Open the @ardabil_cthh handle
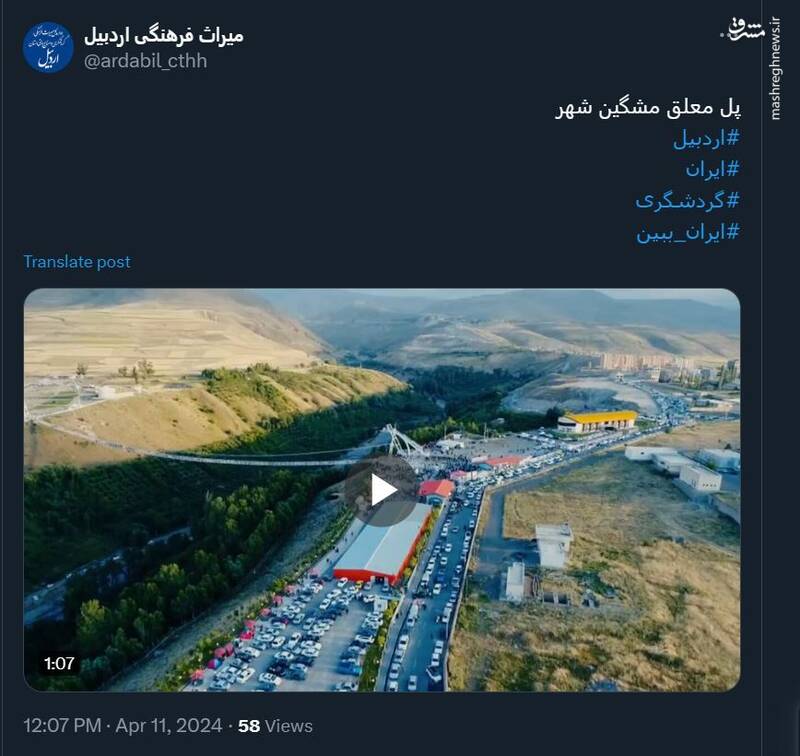This screenshot has height=756, width=800. tap(145, 61)
